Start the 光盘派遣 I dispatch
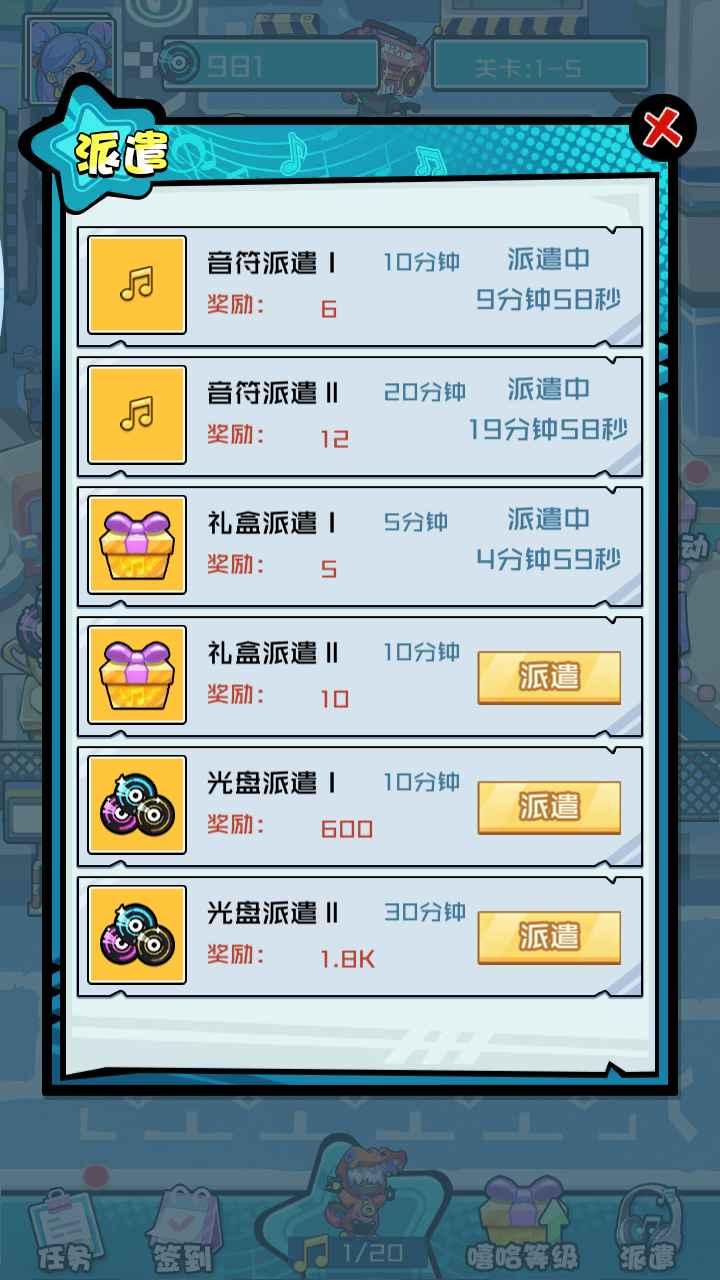The image size is (720, 1280). pyautogui.click(x=549, y=807)
